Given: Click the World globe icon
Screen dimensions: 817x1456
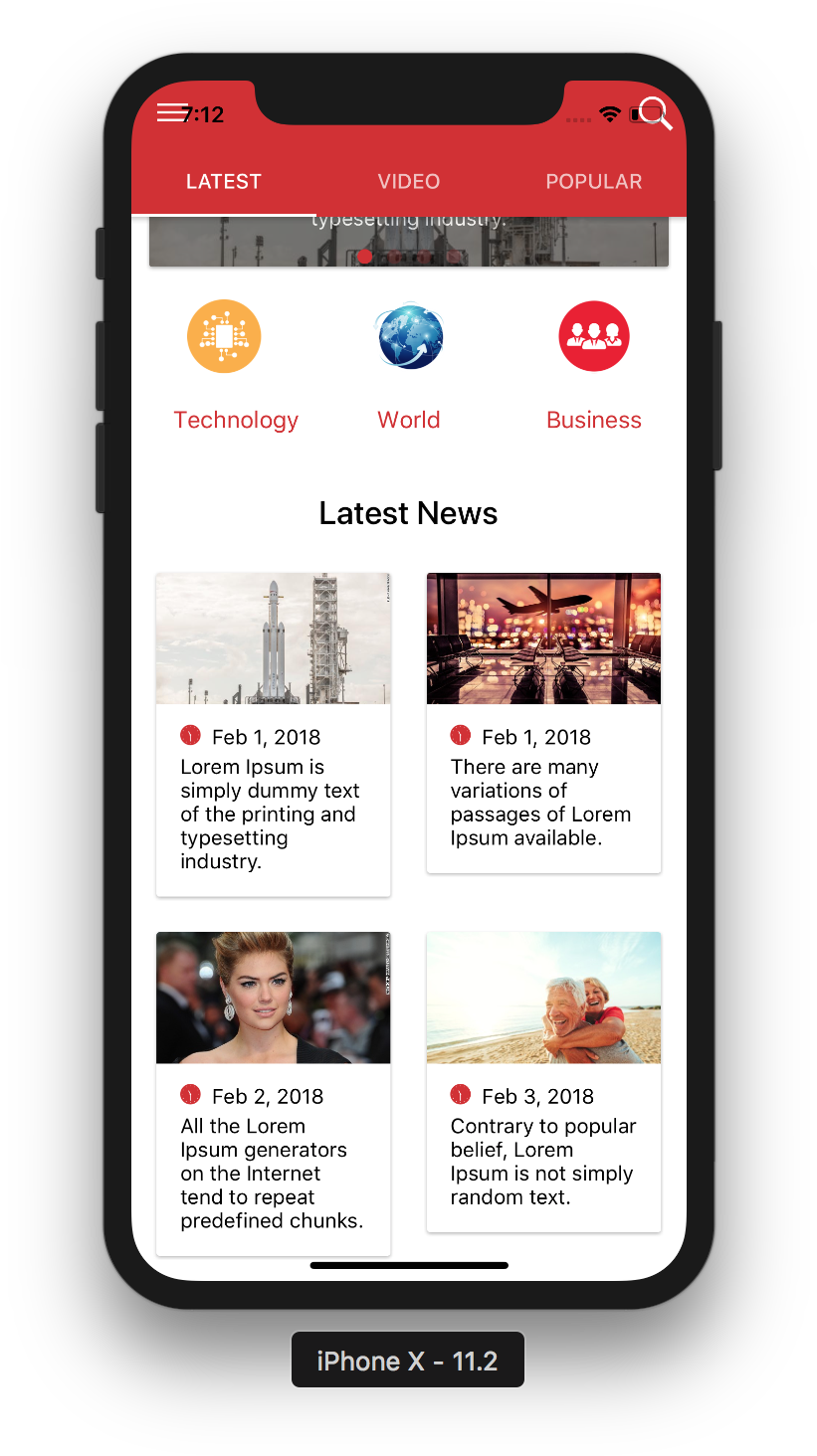Looking at the screenshot, I should (x=409, y=336).
